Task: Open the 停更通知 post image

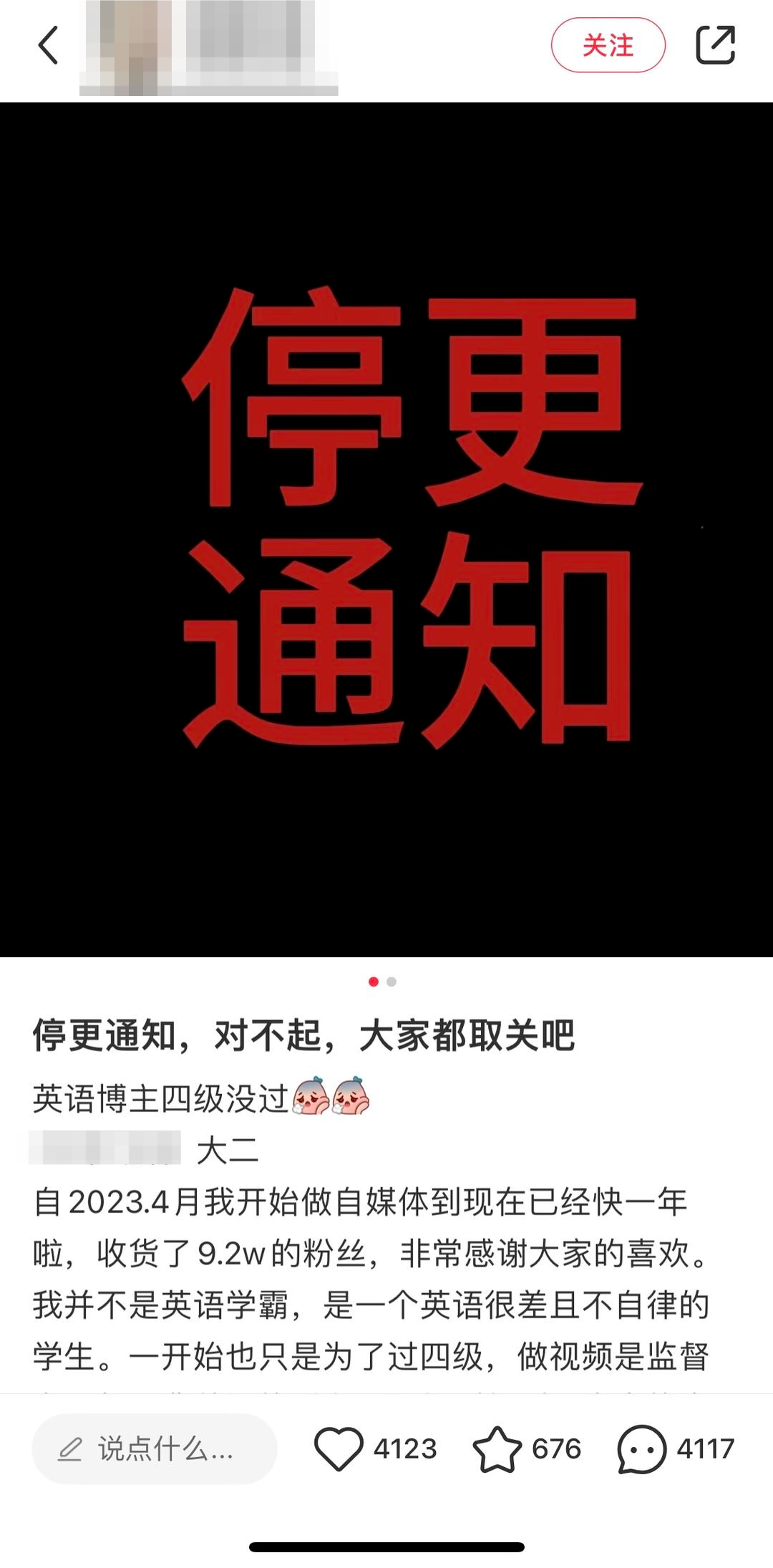Action: point(386,530)
